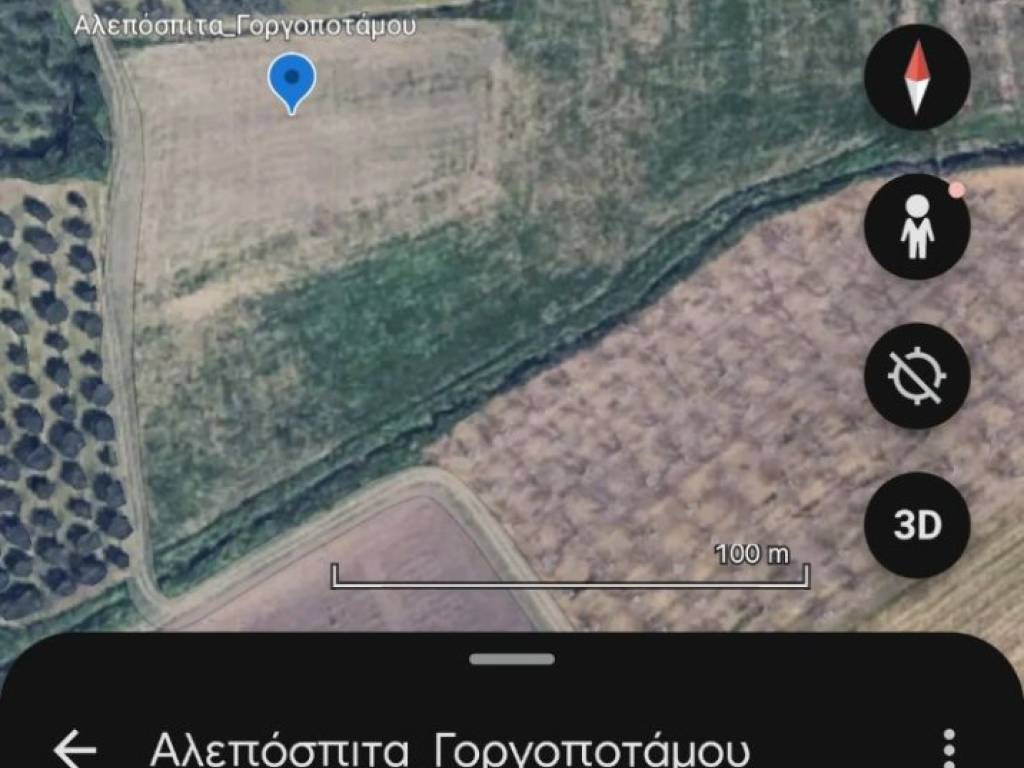Switch map to 3D view
This screenshot has height=768, width=1024.
[x=917, y=525]
